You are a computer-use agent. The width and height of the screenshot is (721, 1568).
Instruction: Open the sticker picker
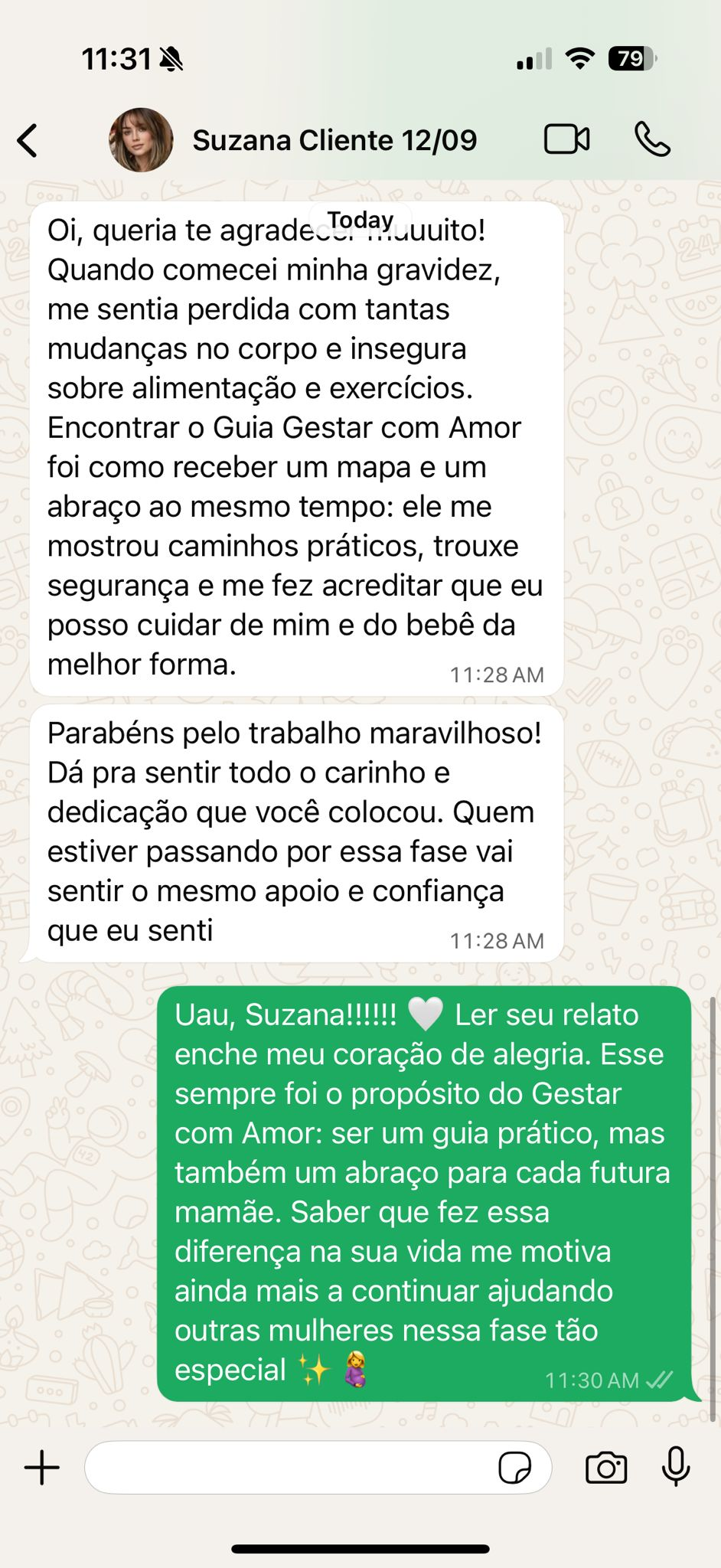(514, 1468)
